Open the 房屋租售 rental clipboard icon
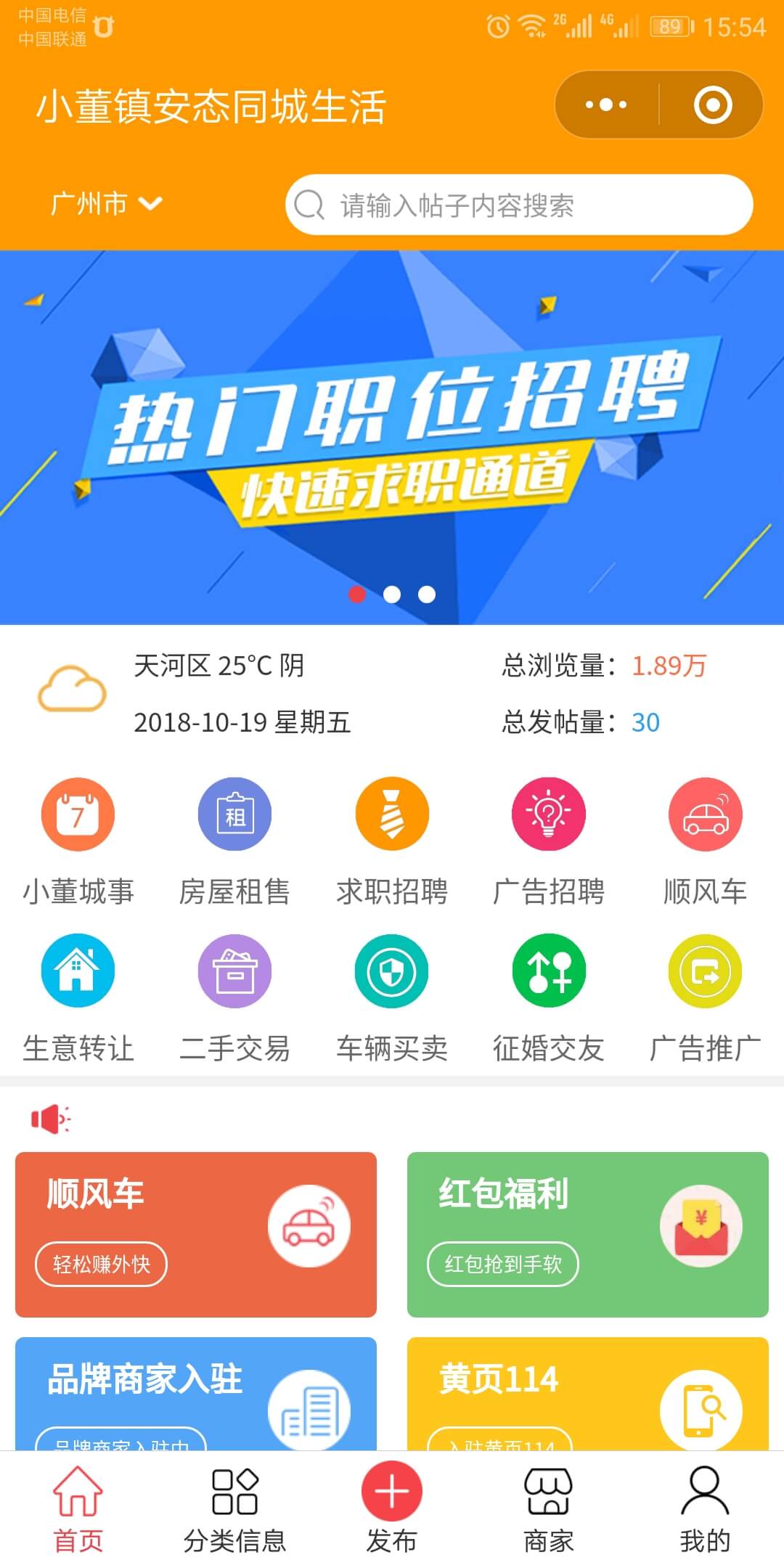 point(234,813)
